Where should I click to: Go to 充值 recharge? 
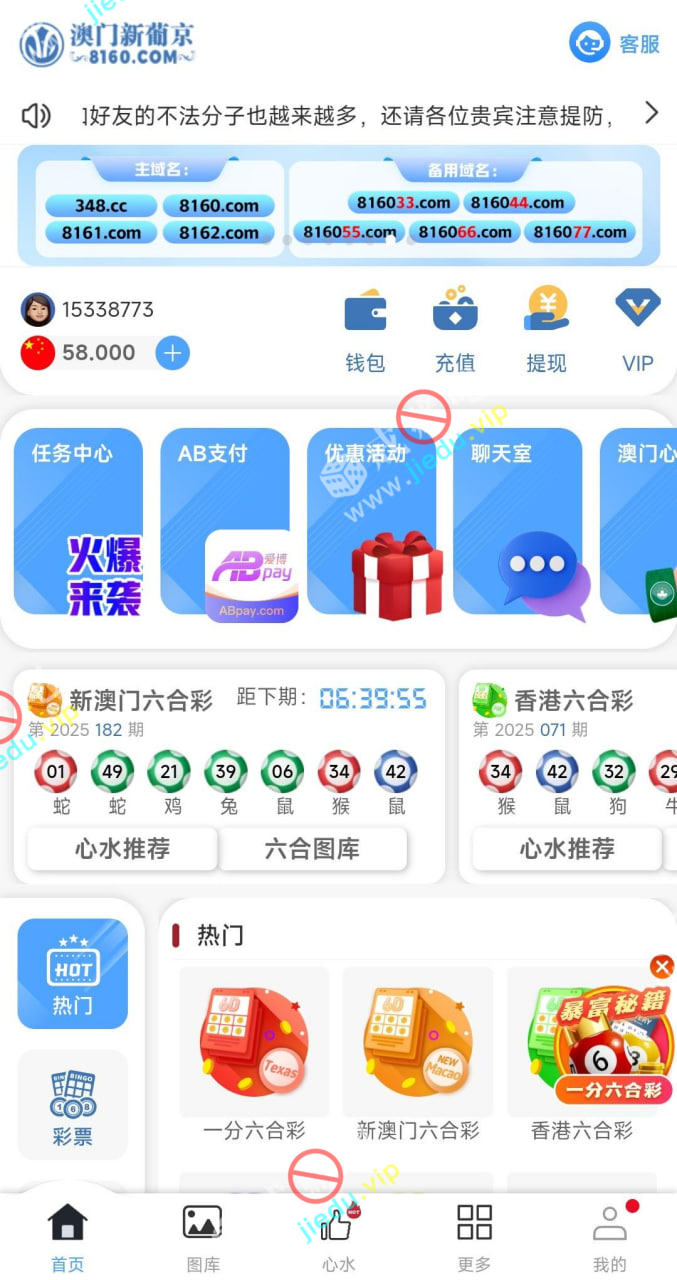tap(455, 330)
